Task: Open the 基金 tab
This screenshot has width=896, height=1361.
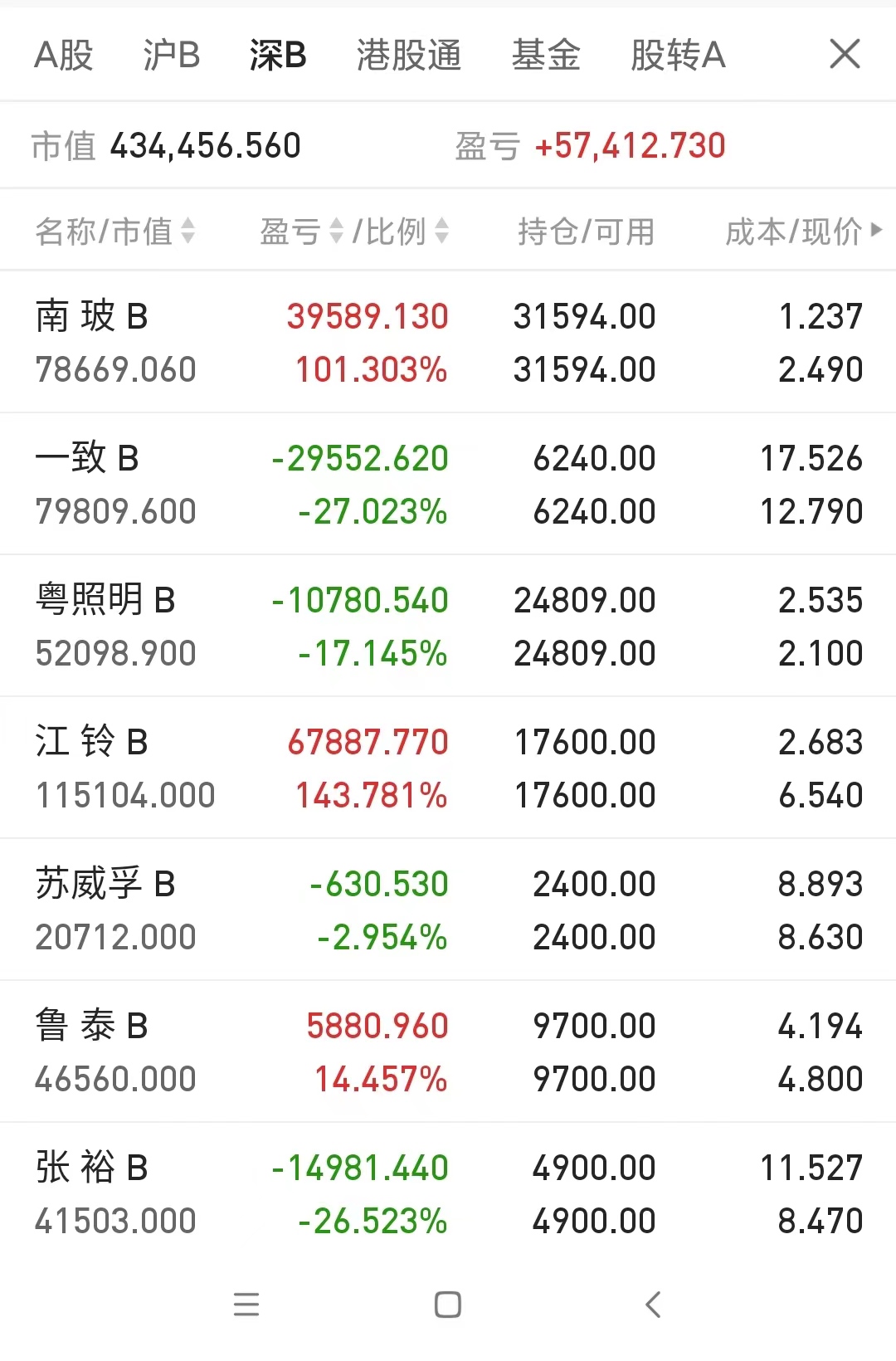Action: pos(545,56)
